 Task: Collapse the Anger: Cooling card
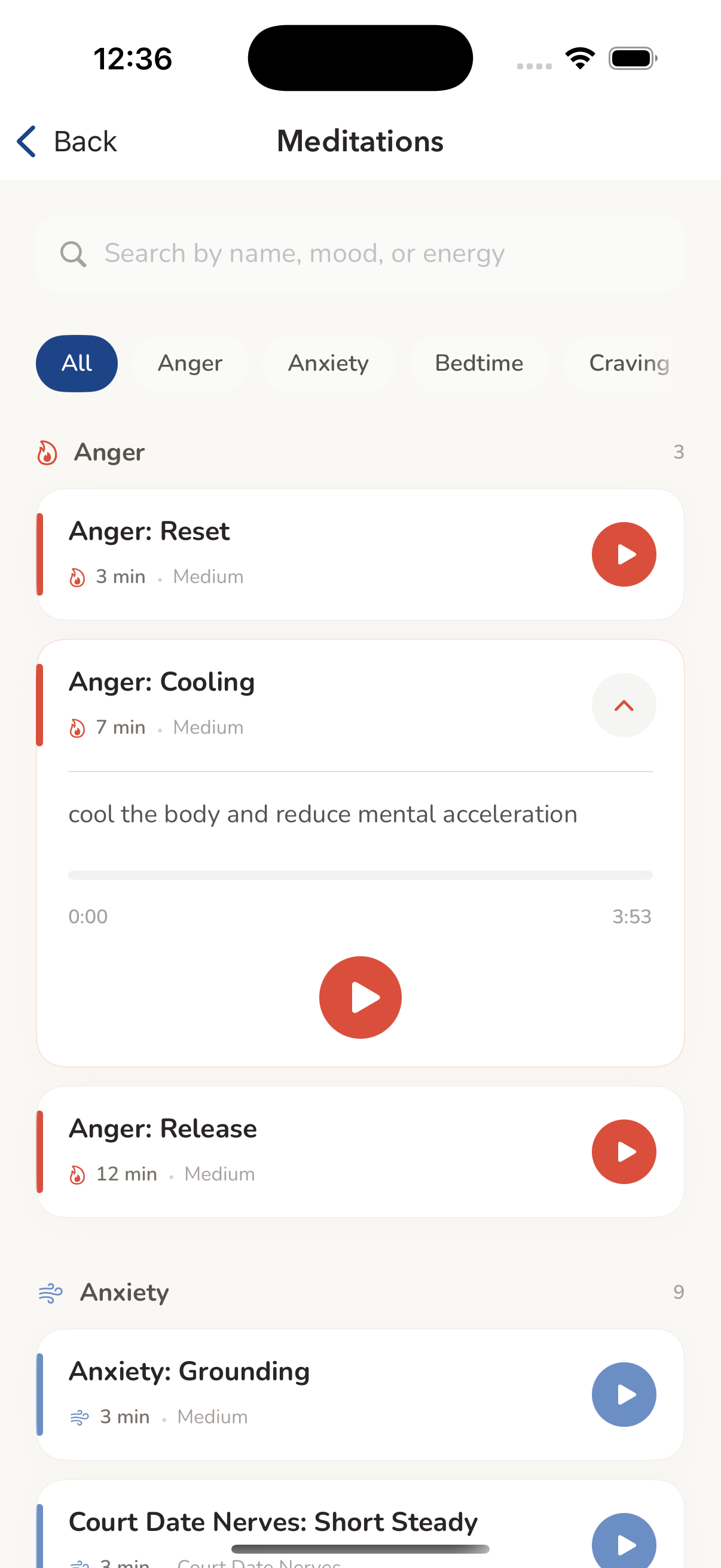tap(624, 705)
